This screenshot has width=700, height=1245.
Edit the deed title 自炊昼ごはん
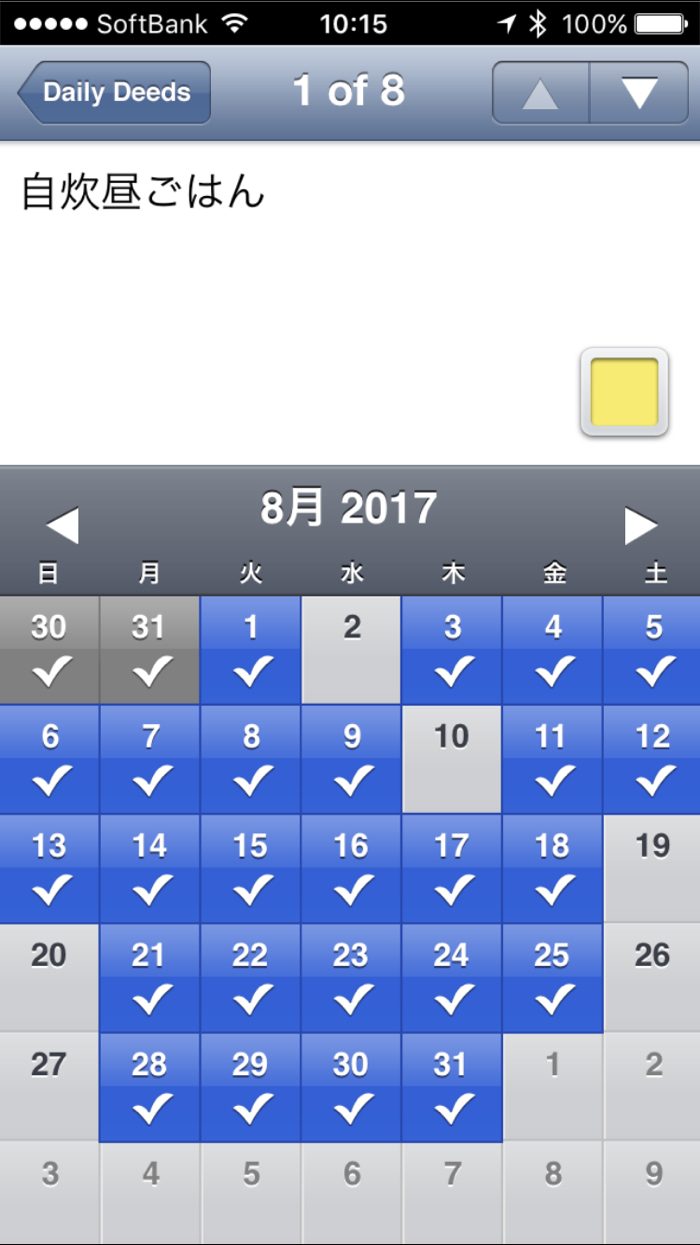coord(143,191)
